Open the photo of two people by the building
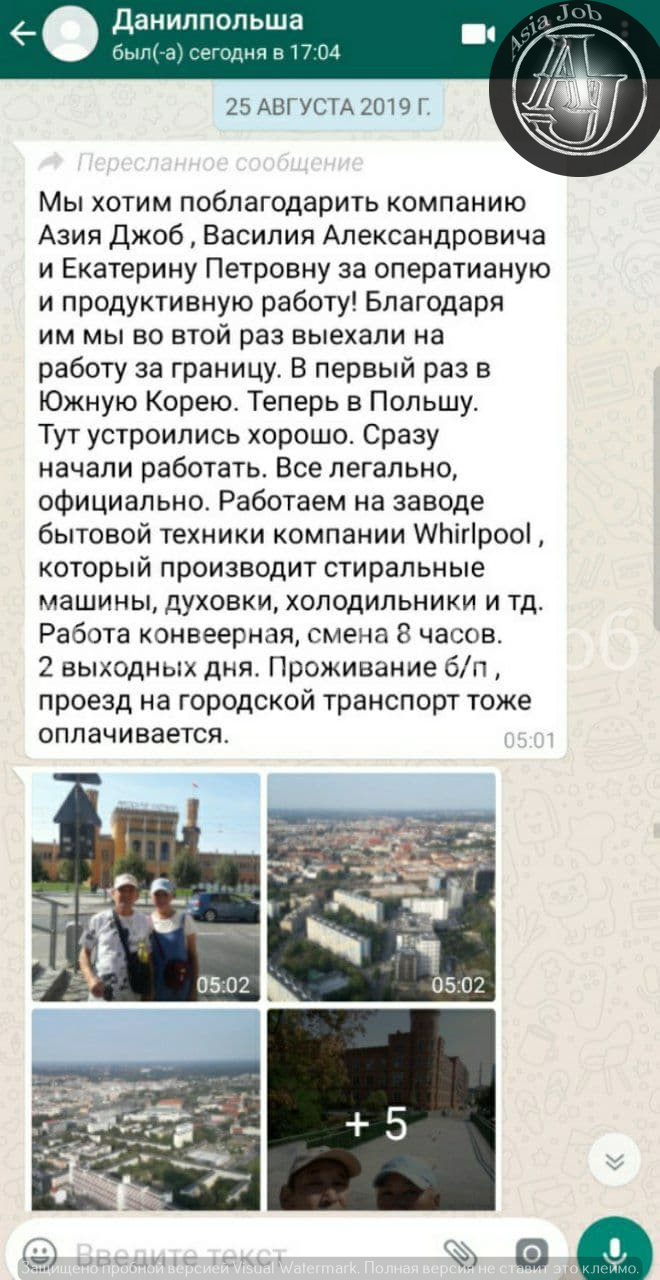The image size is (660, 1280). pyautogui.click(x=146, y=886)
